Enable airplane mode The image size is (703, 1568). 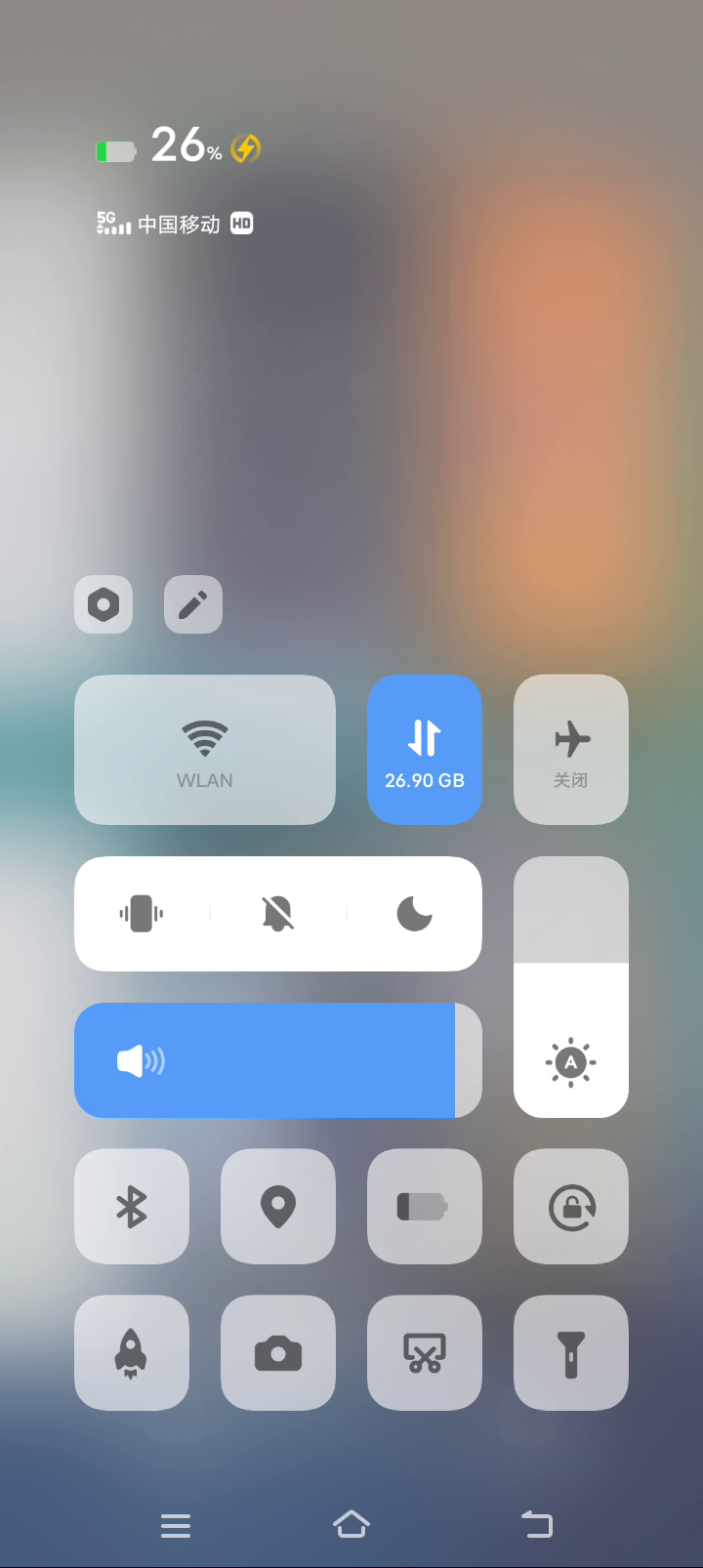571,750
